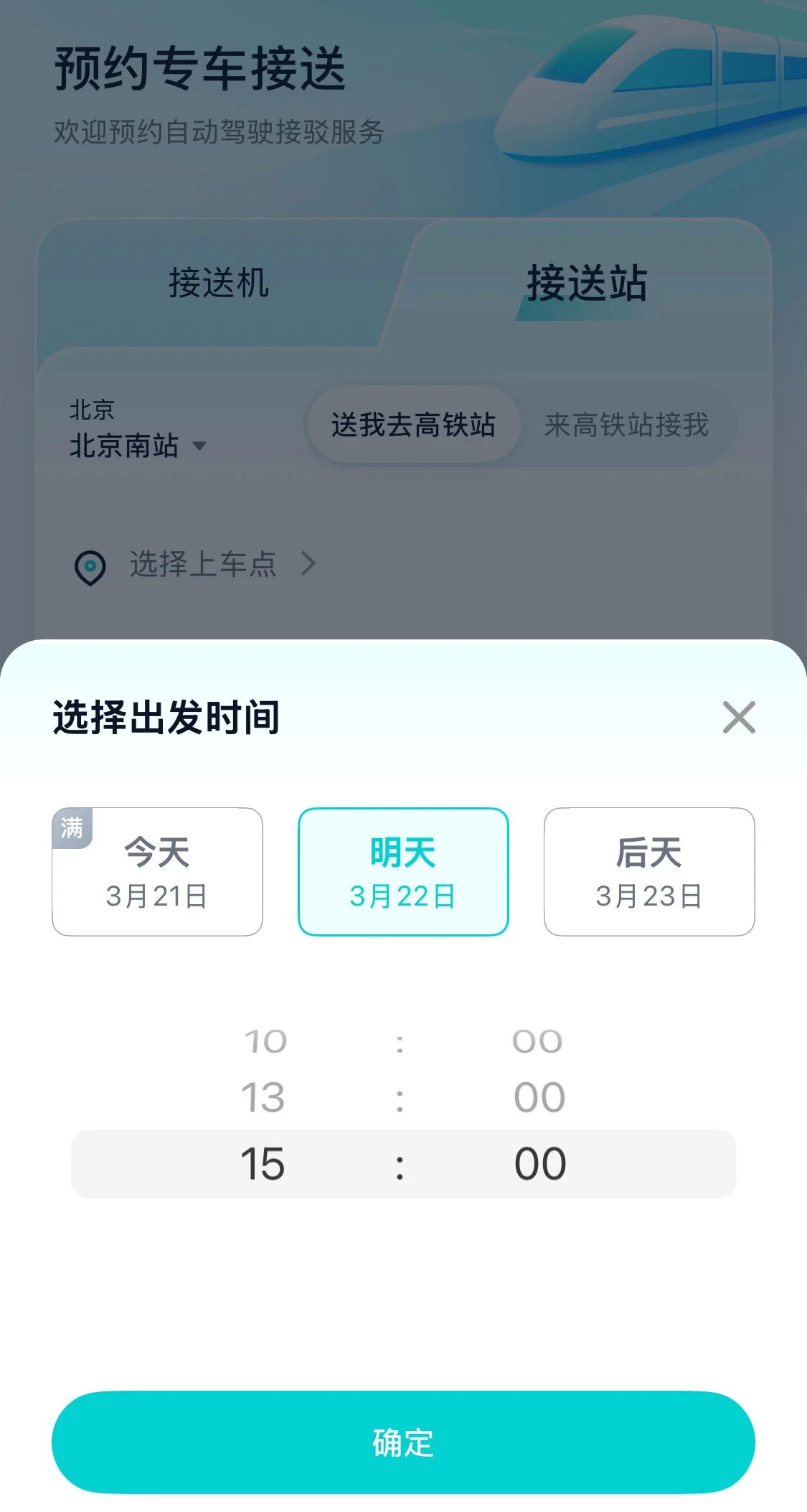Viewport: 807px width, 1512px height.
Task: Select the 接送站 tab
Action: [588, 282]
